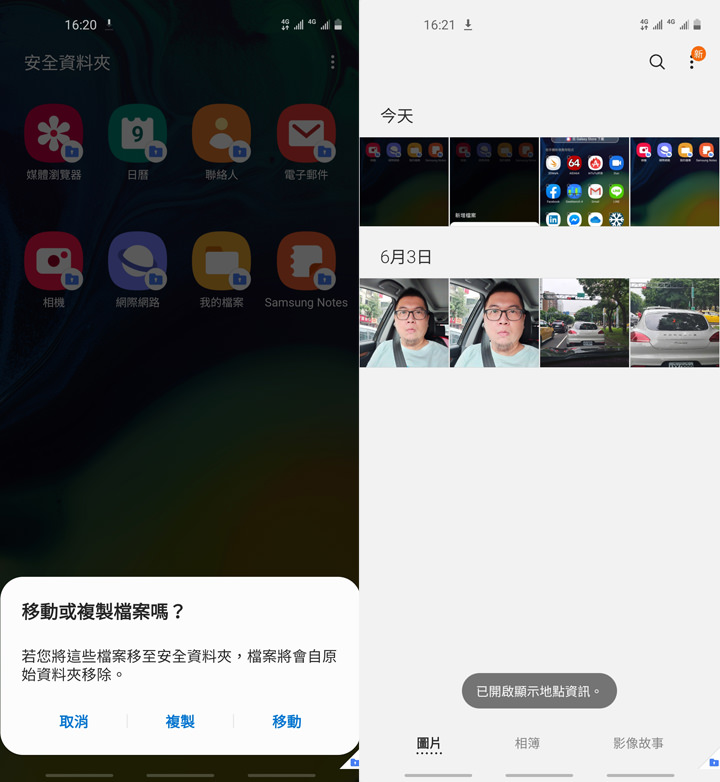Screen dimensions: 720x782
Task: Open the first selfie photo under 6月3日
Action: (x=404, y=323)
